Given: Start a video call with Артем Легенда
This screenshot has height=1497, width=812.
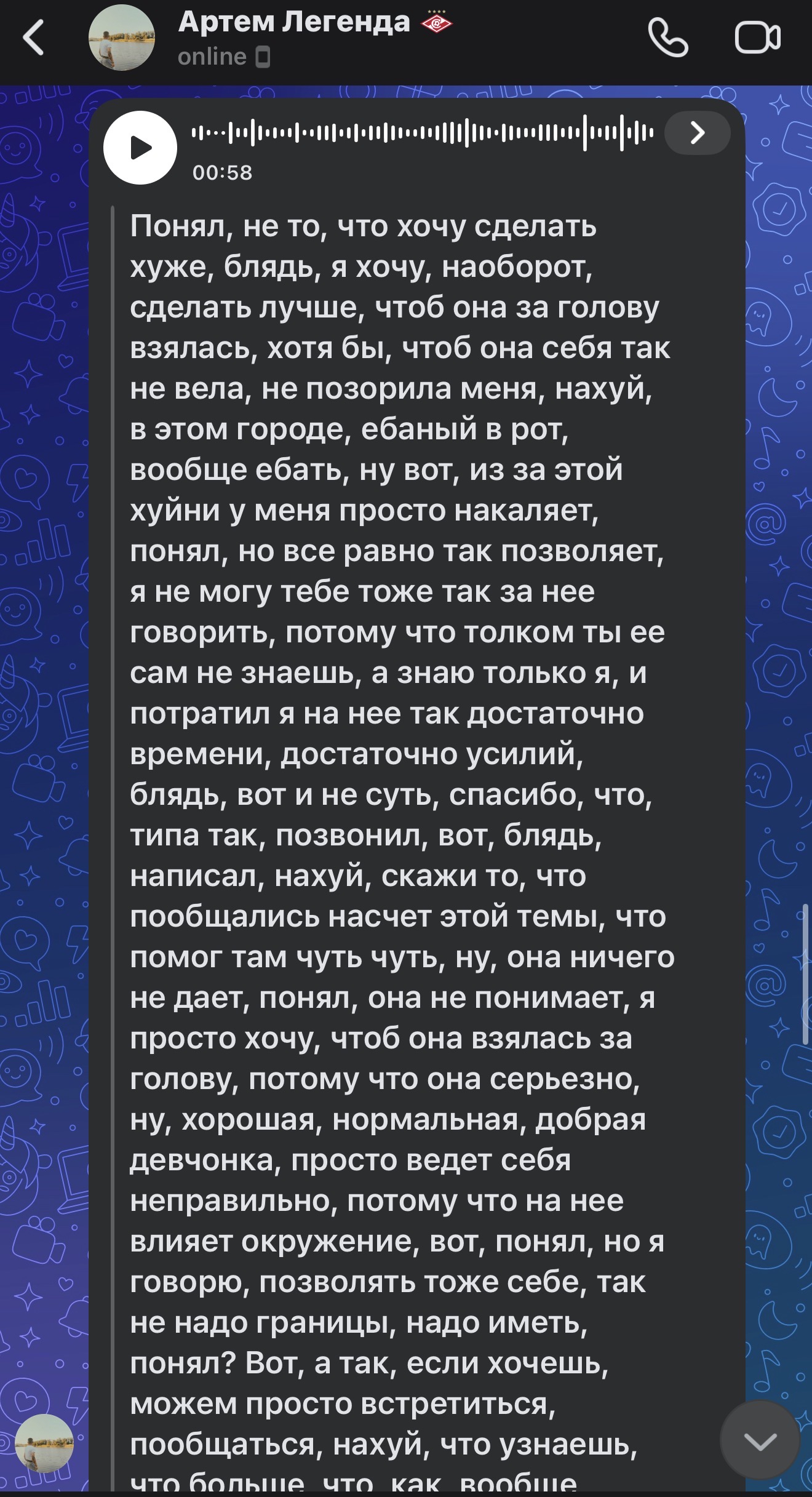Looking at the screenshot, I should [758, 38].
